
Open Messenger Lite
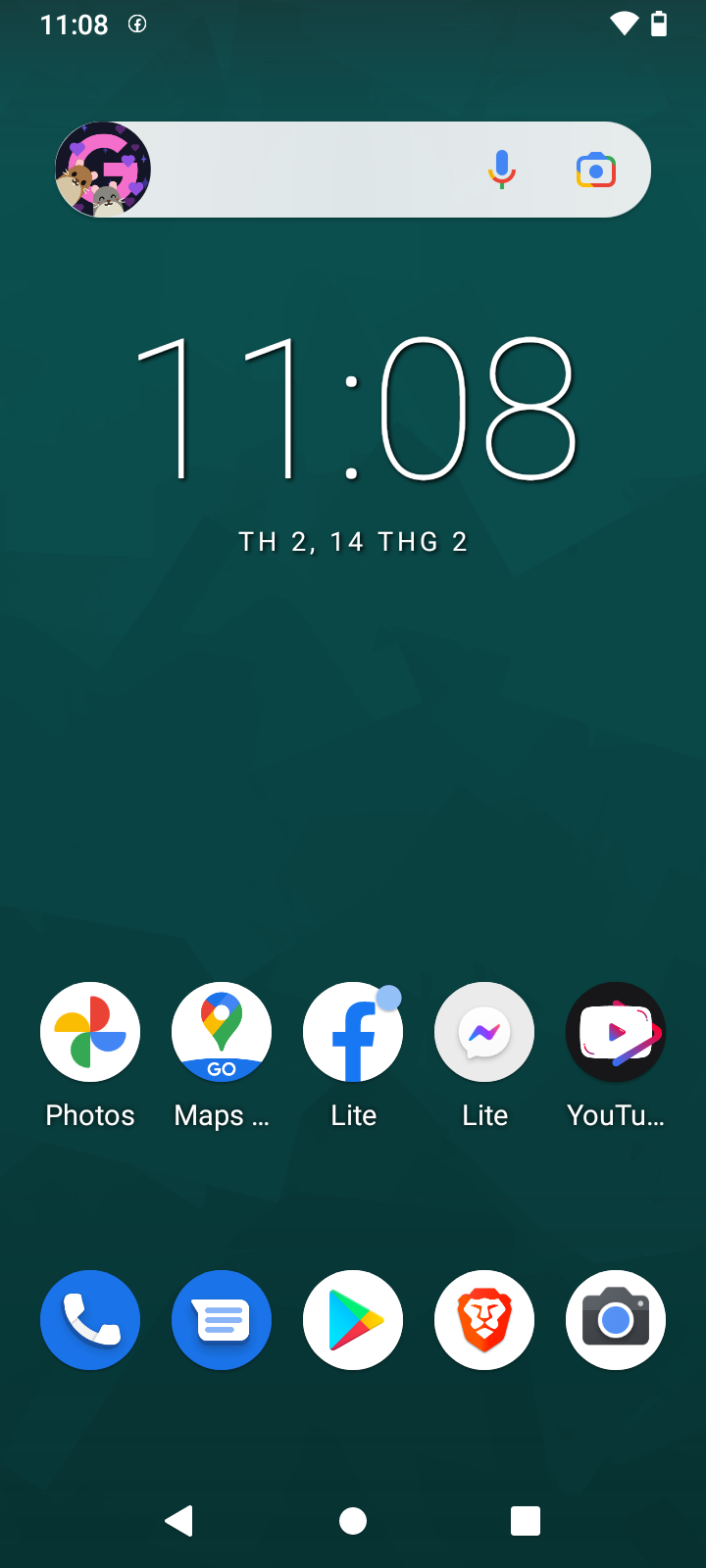484,1032
